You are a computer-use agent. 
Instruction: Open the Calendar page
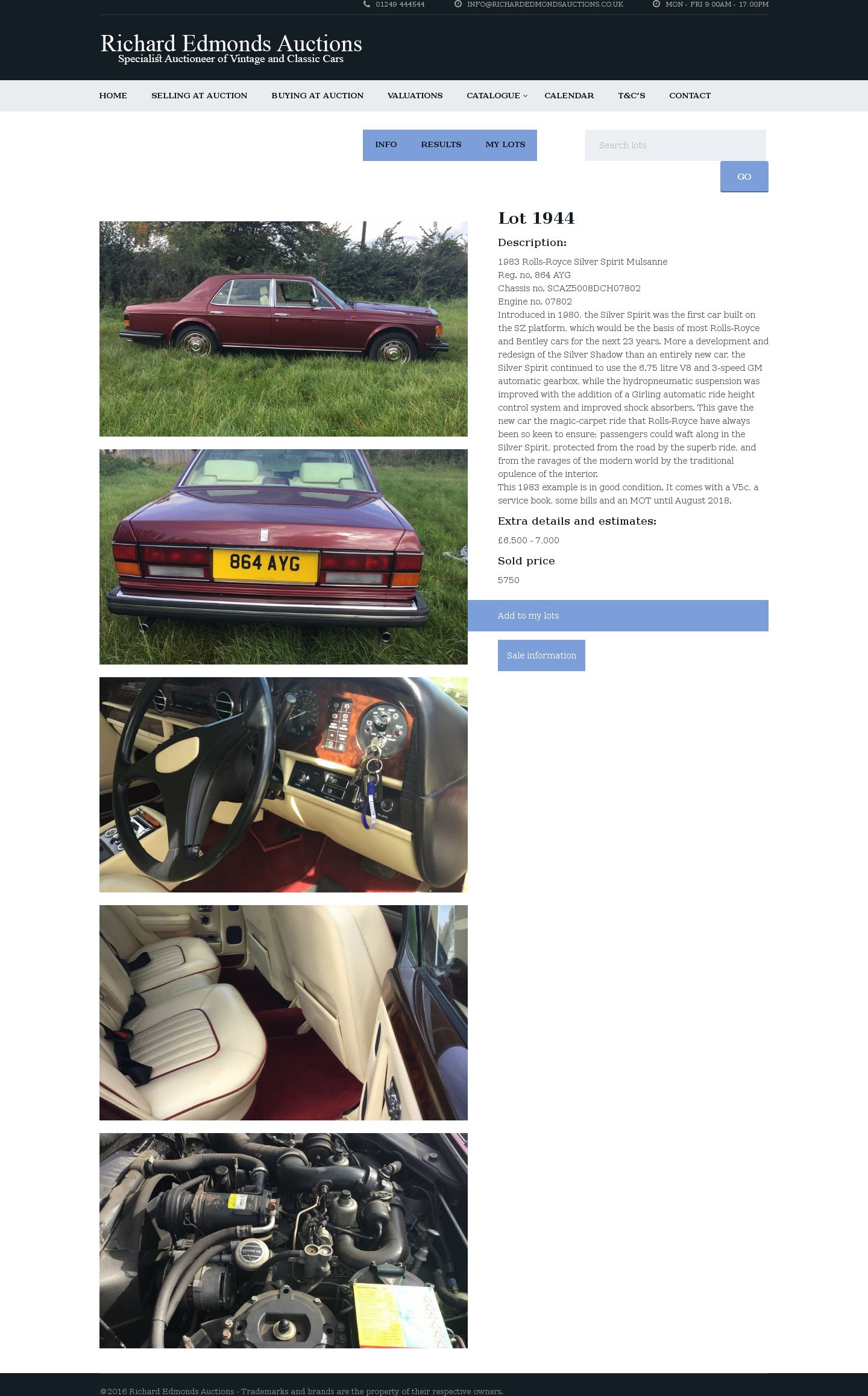569,95
